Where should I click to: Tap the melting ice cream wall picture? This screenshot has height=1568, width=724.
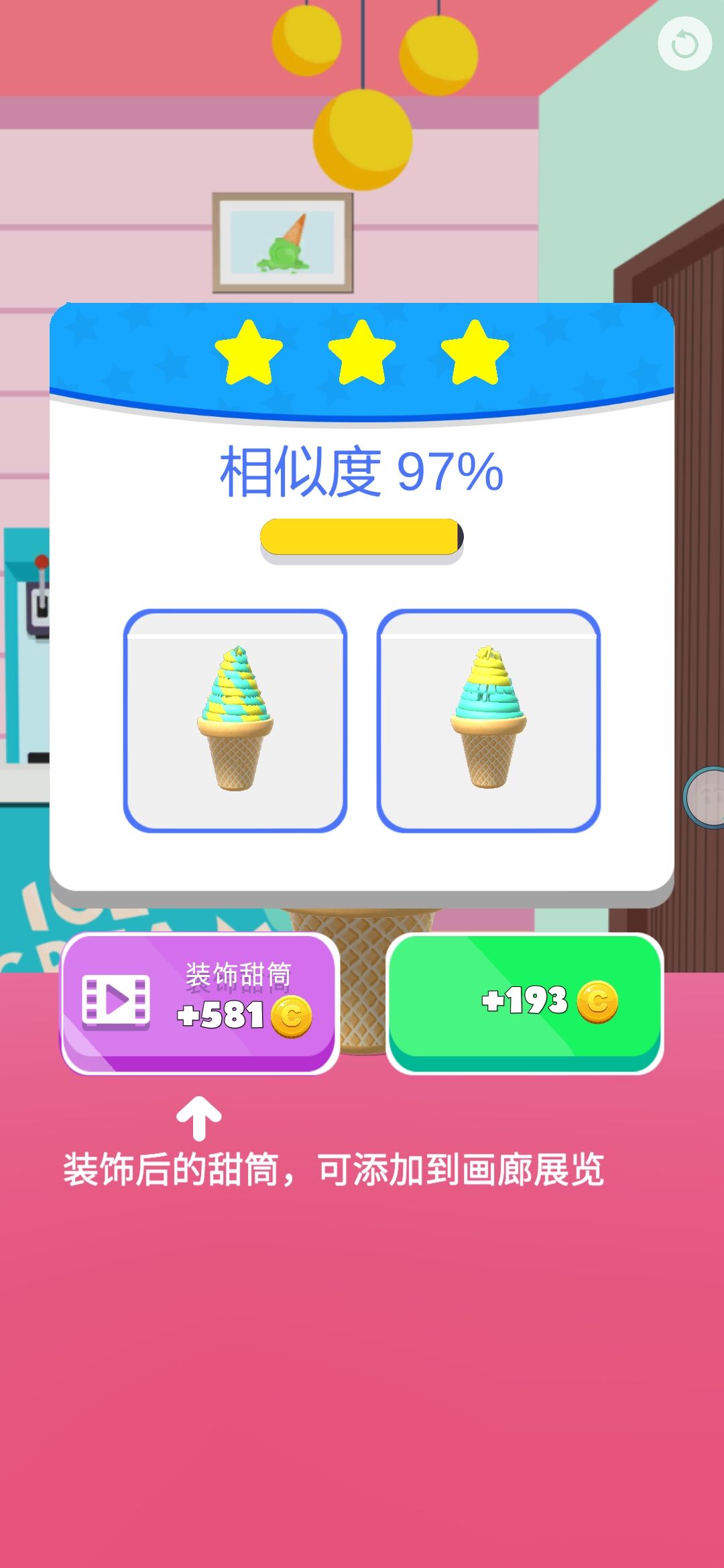point(282,243)
